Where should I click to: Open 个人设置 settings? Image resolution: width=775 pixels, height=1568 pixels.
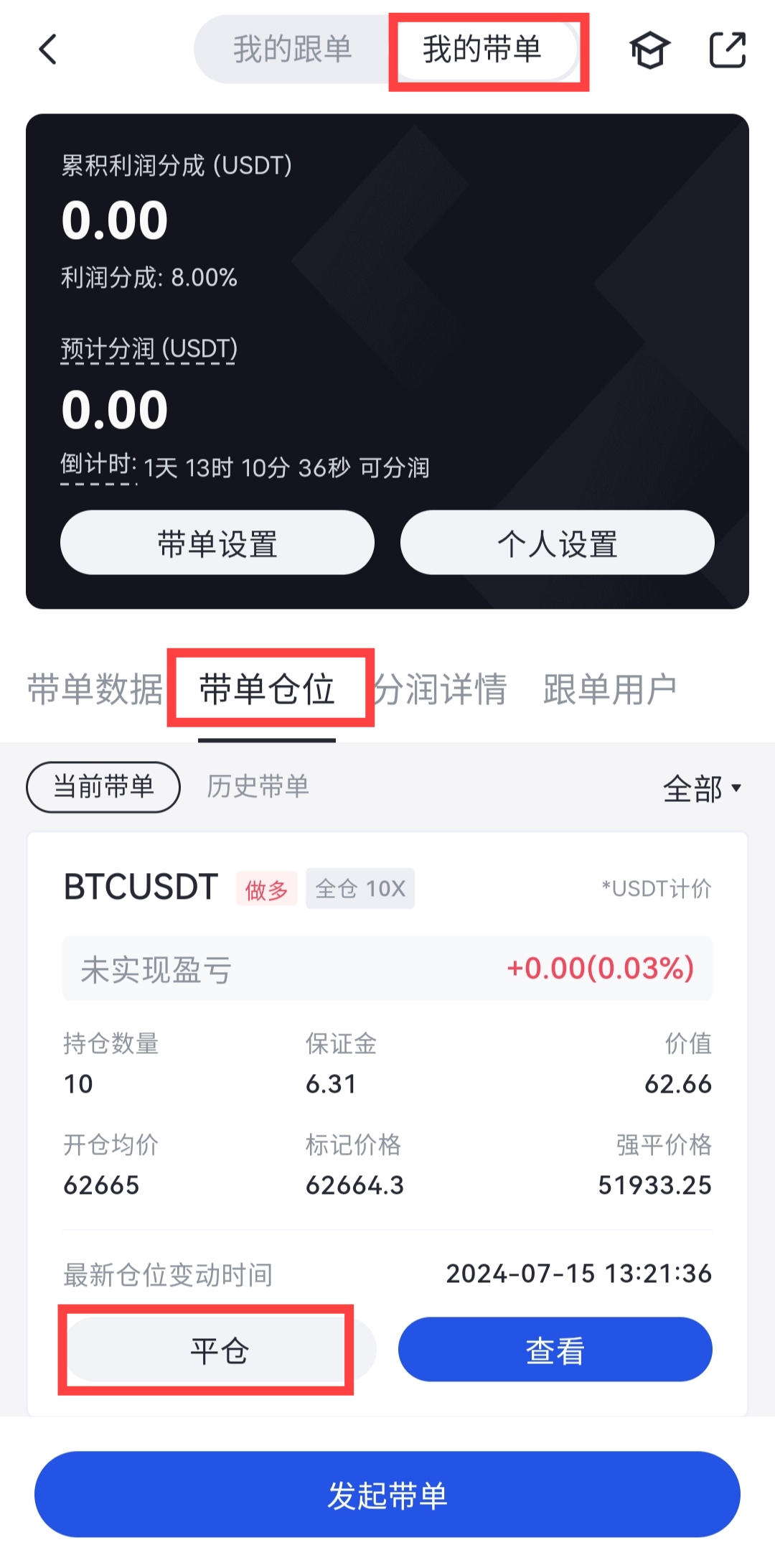[x=557, y=543]
